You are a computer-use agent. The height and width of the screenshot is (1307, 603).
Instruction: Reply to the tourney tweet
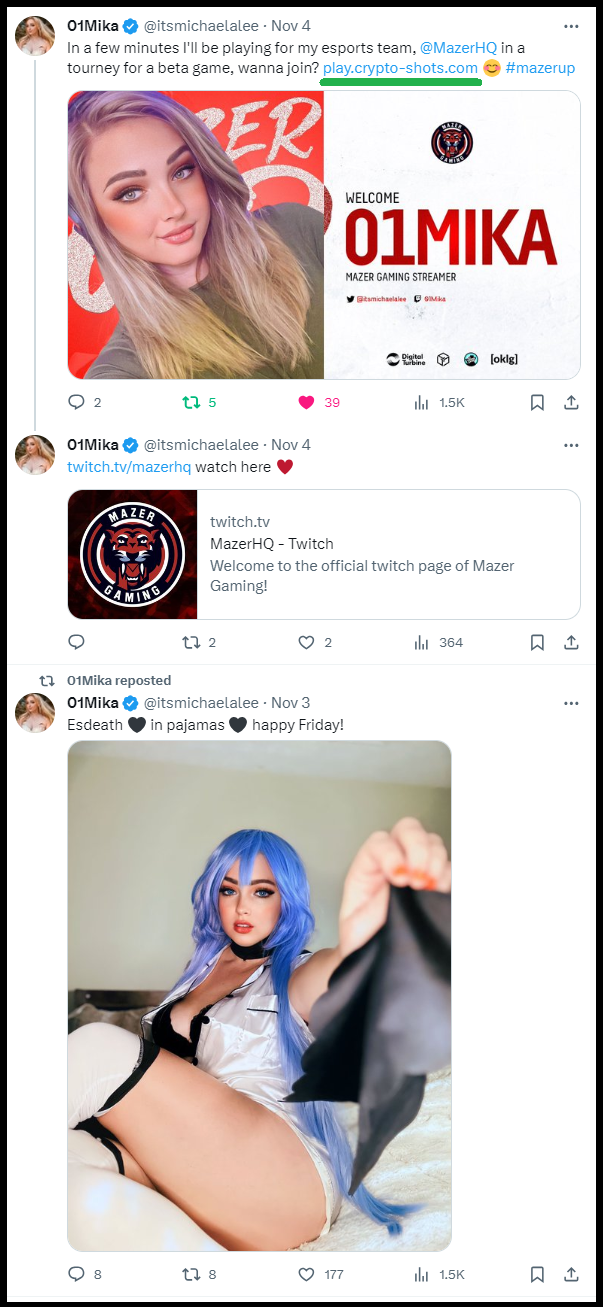[x=76, y=402]
